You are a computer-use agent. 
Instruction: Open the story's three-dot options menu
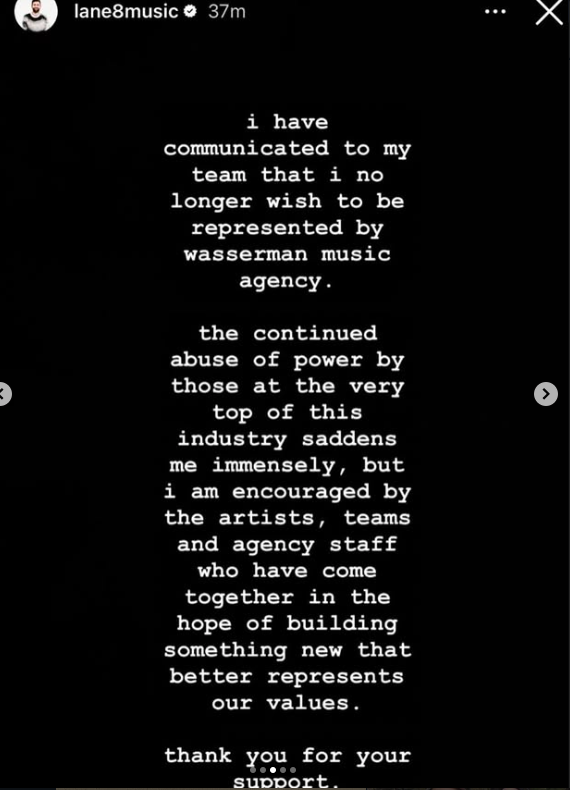[495, 12]
